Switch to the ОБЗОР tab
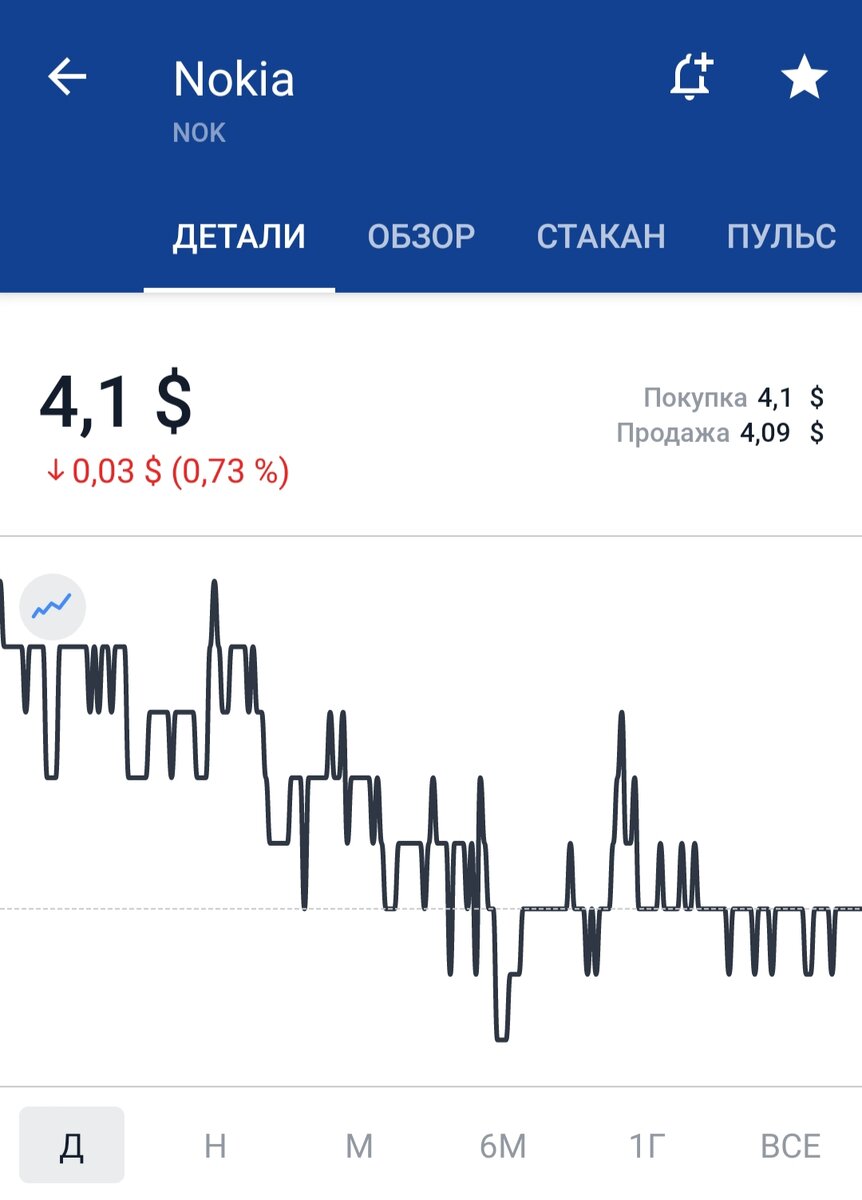Viewport: 862px width, 1200px height. pyautogui.click(x=421, y=235)
